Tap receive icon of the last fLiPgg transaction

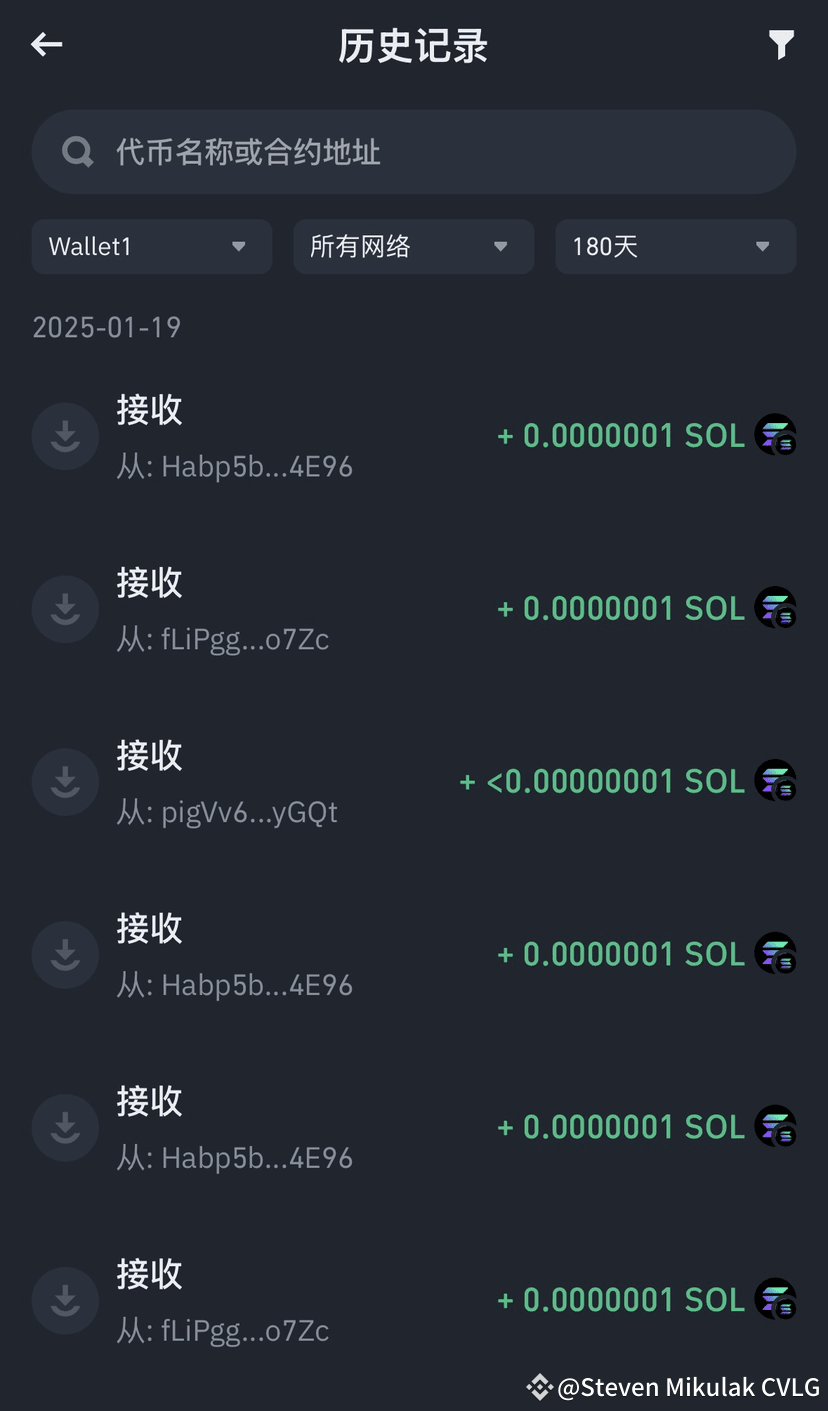pyautogui.click(x=65, y=1300)
